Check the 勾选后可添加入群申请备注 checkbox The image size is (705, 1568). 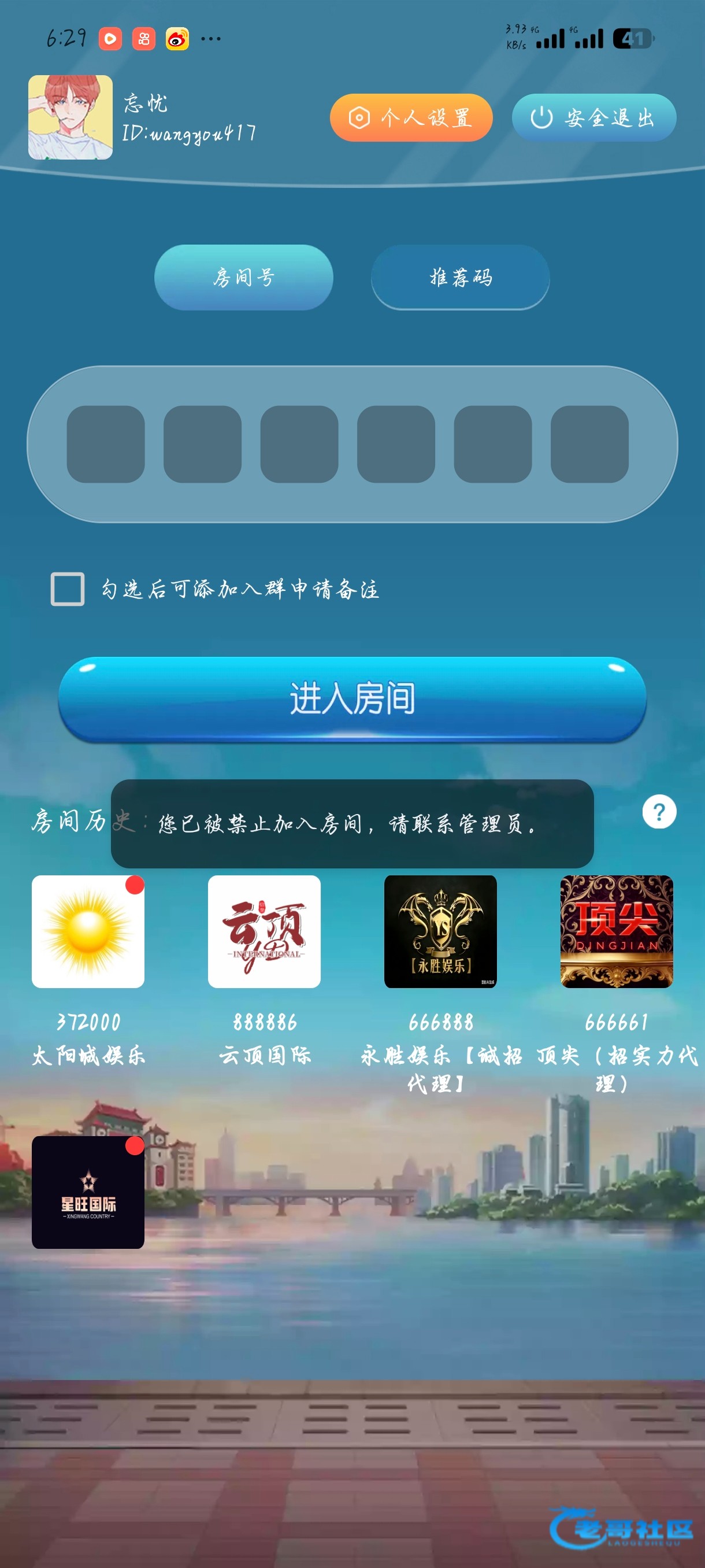68,589
